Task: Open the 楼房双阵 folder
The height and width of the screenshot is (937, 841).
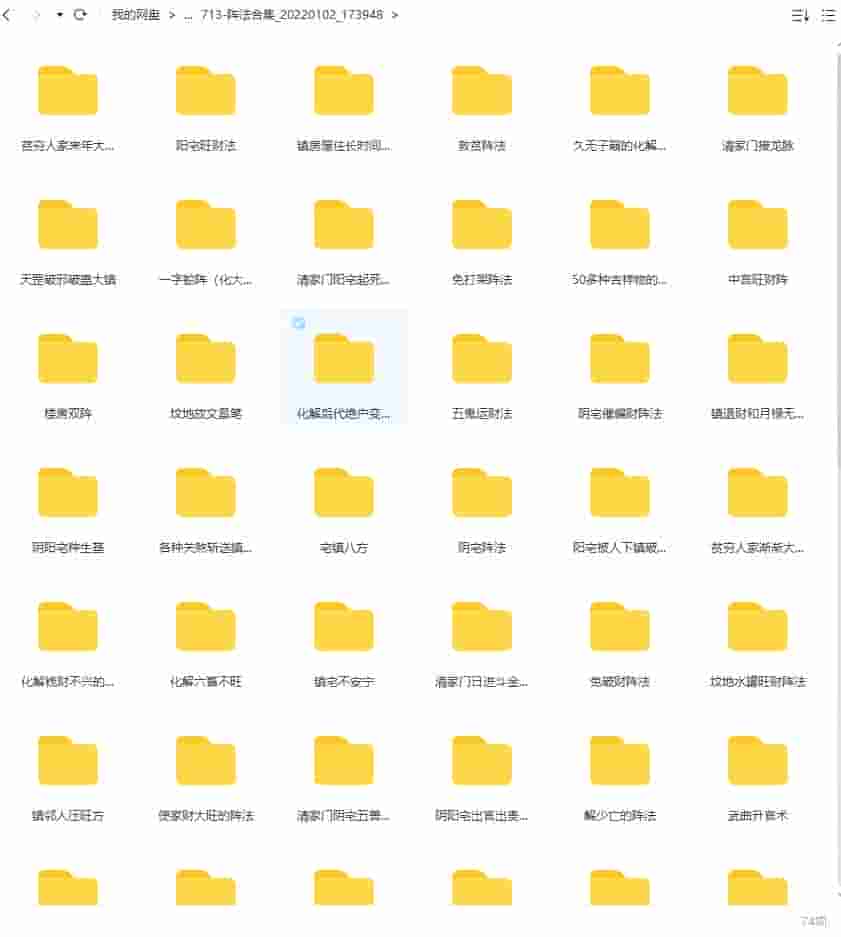Action: (x=68, y=360)
